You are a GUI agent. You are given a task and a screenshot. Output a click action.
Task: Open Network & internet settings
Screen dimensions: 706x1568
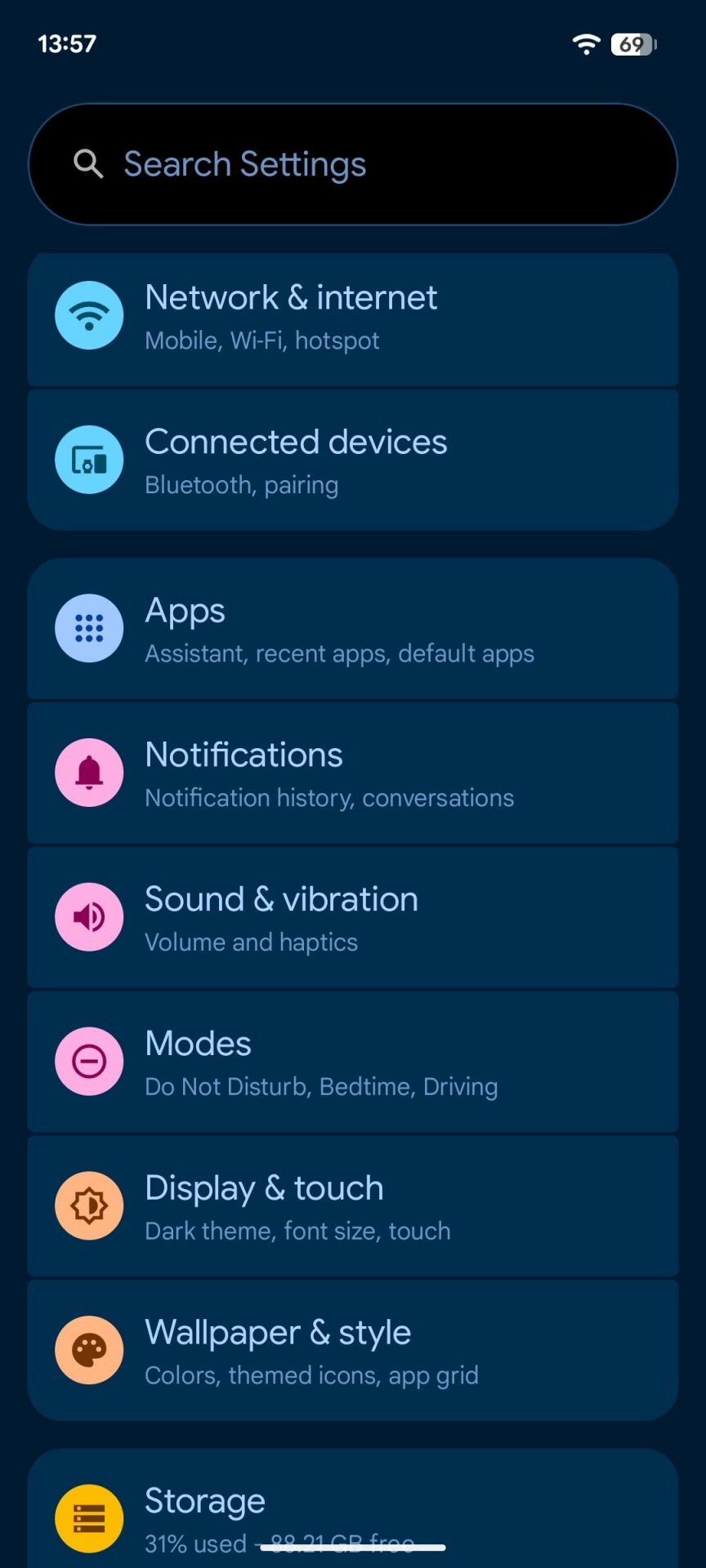[353, 318]
